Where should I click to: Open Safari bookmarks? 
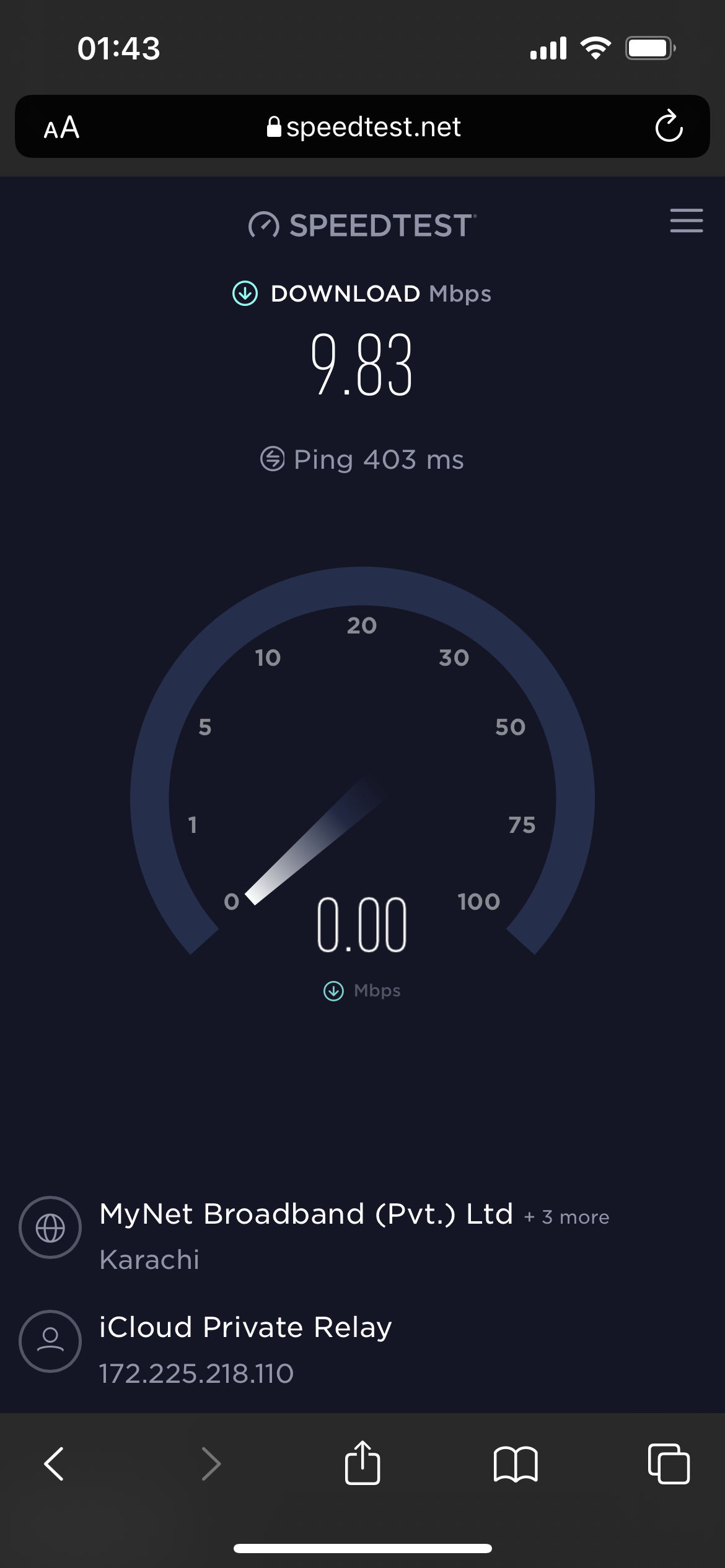tap(516, 1464)
